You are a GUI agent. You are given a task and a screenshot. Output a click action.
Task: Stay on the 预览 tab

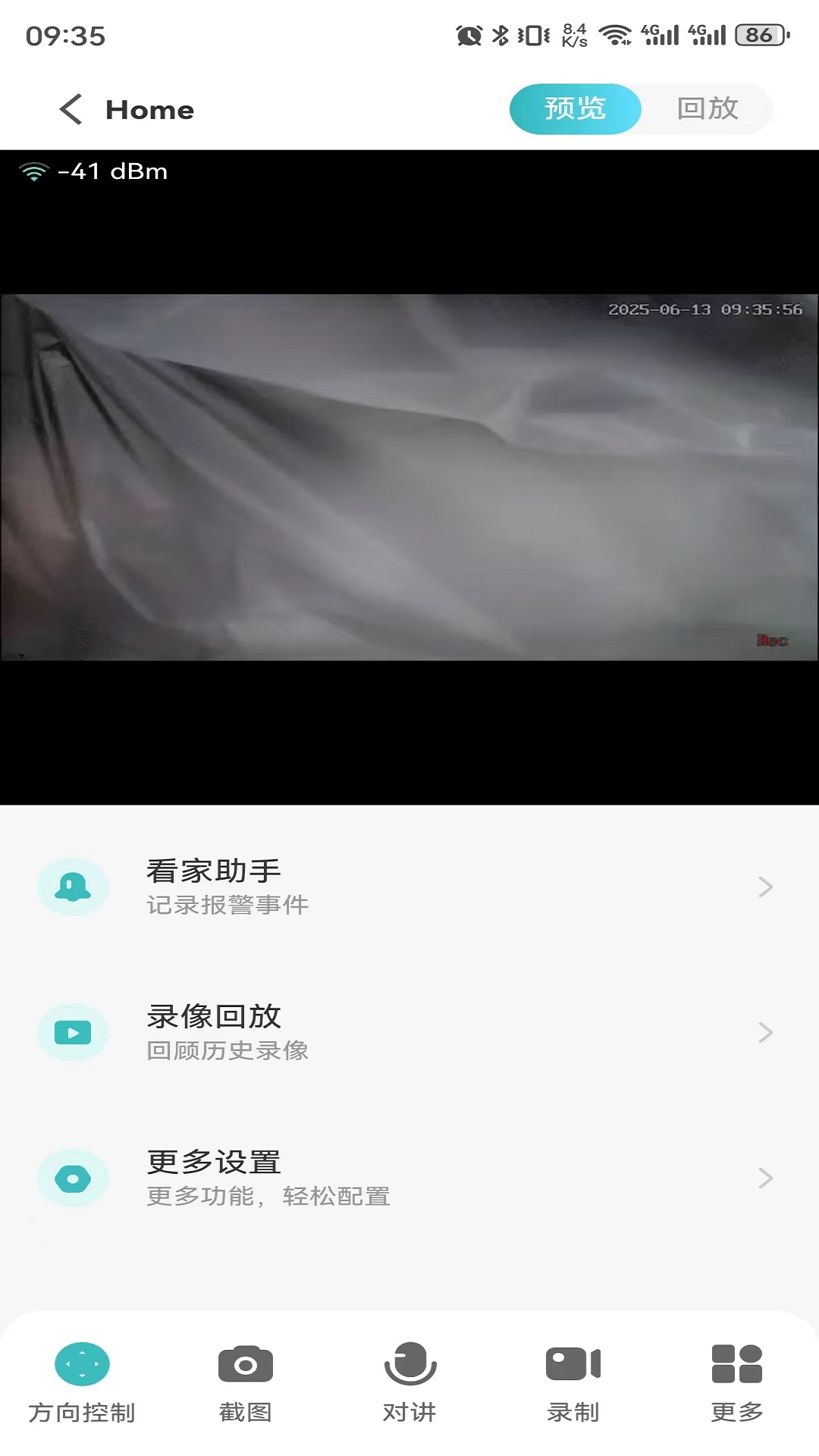click(x=575, y=108)
